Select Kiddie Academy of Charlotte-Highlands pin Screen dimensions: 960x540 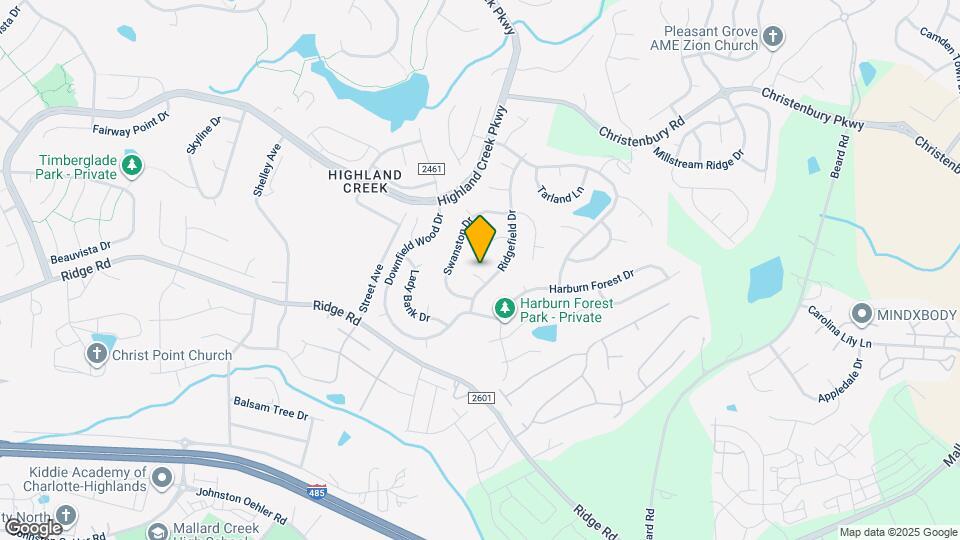point(164,478)
